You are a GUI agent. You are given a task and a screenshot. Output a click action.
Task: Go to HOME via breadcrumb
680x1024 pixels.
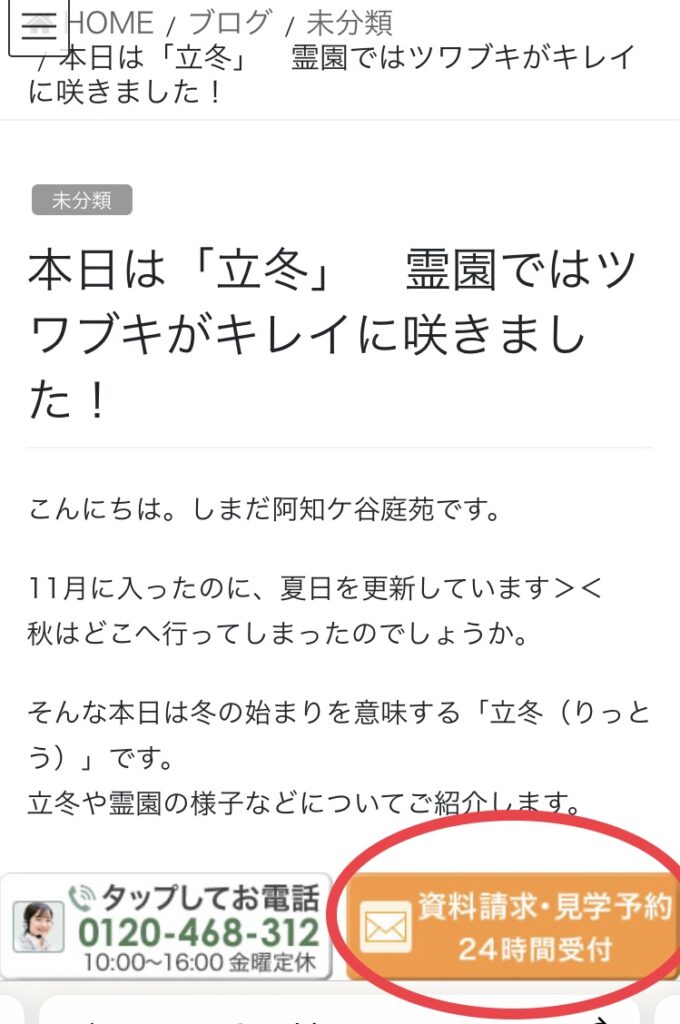110,23
